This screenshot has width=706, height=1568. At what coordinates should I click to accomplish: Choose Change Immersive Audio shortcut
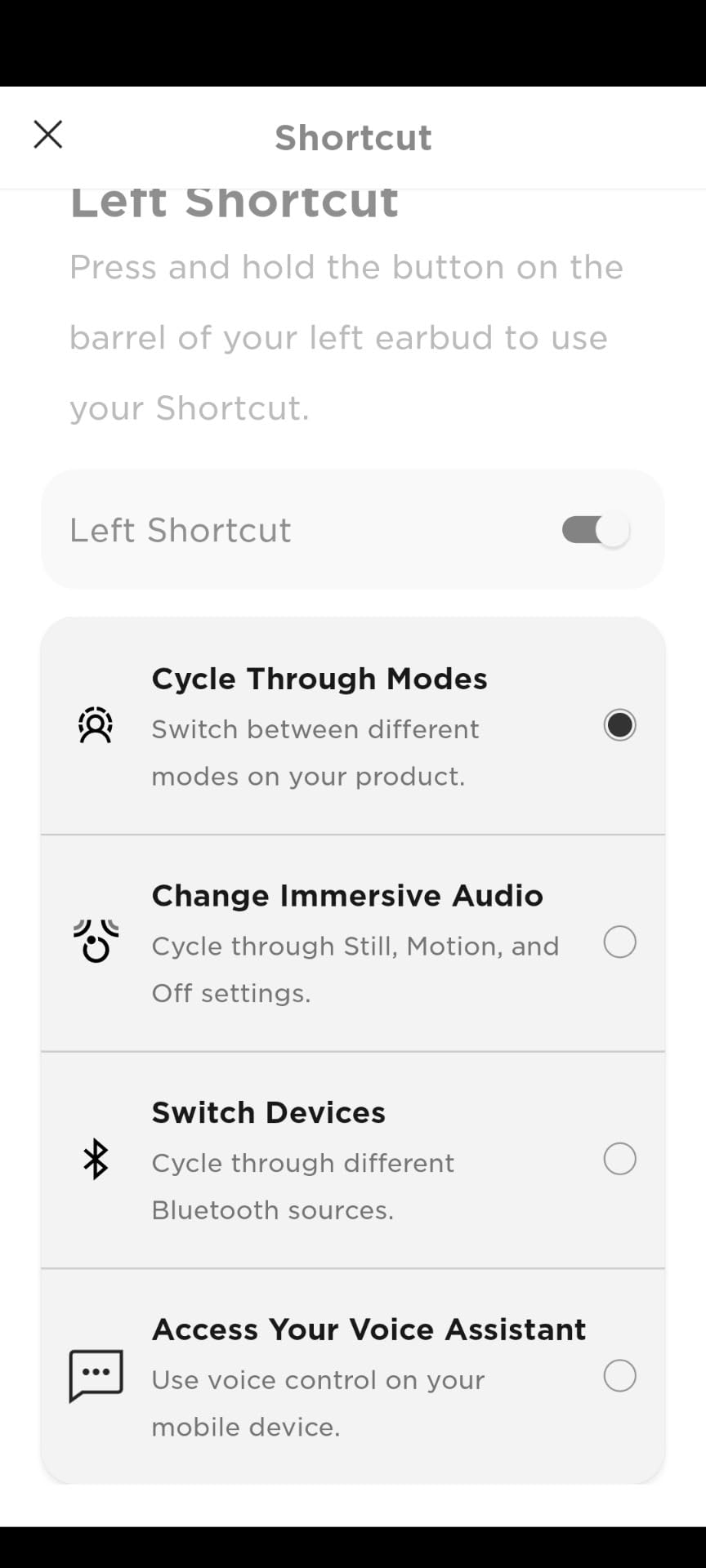pos(619,942)
